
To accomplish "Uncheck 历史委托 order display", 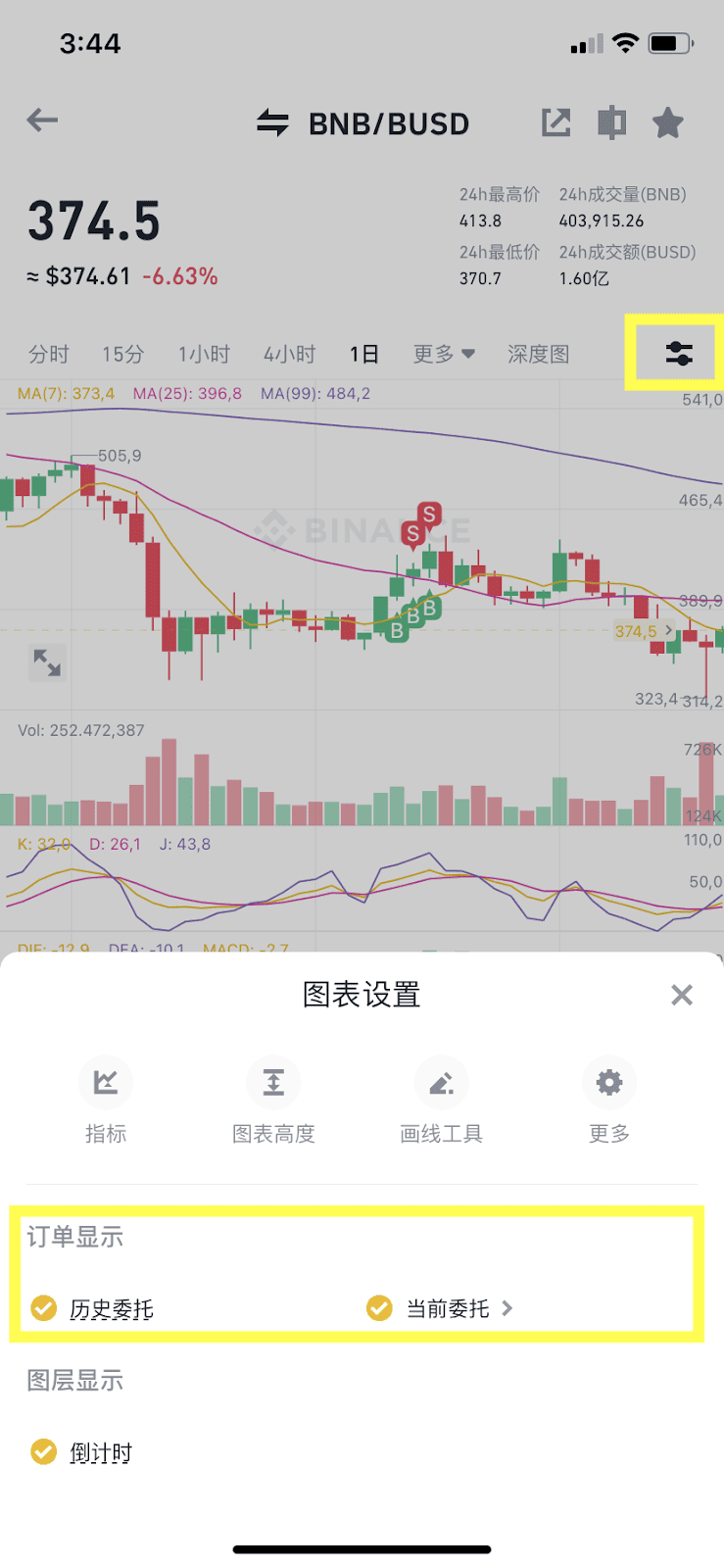I will [x=44, y=1307].
